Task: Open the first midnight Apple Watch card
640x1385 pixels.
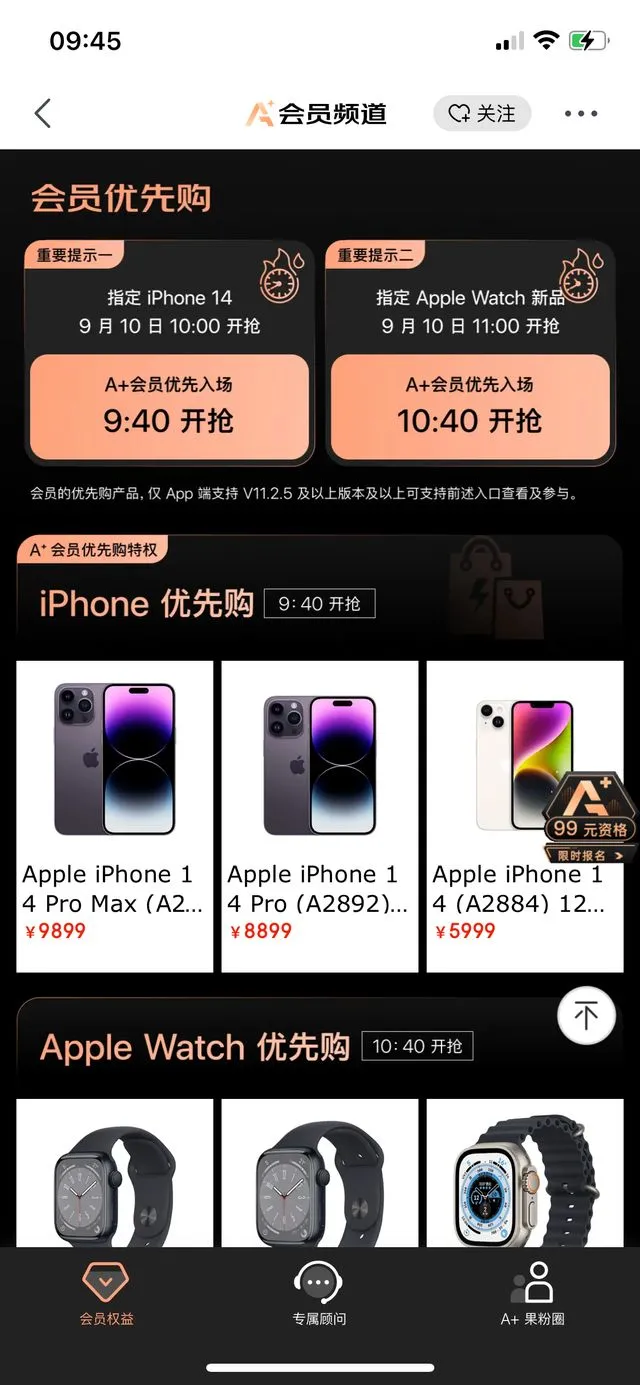Action: coord(115,1175)
